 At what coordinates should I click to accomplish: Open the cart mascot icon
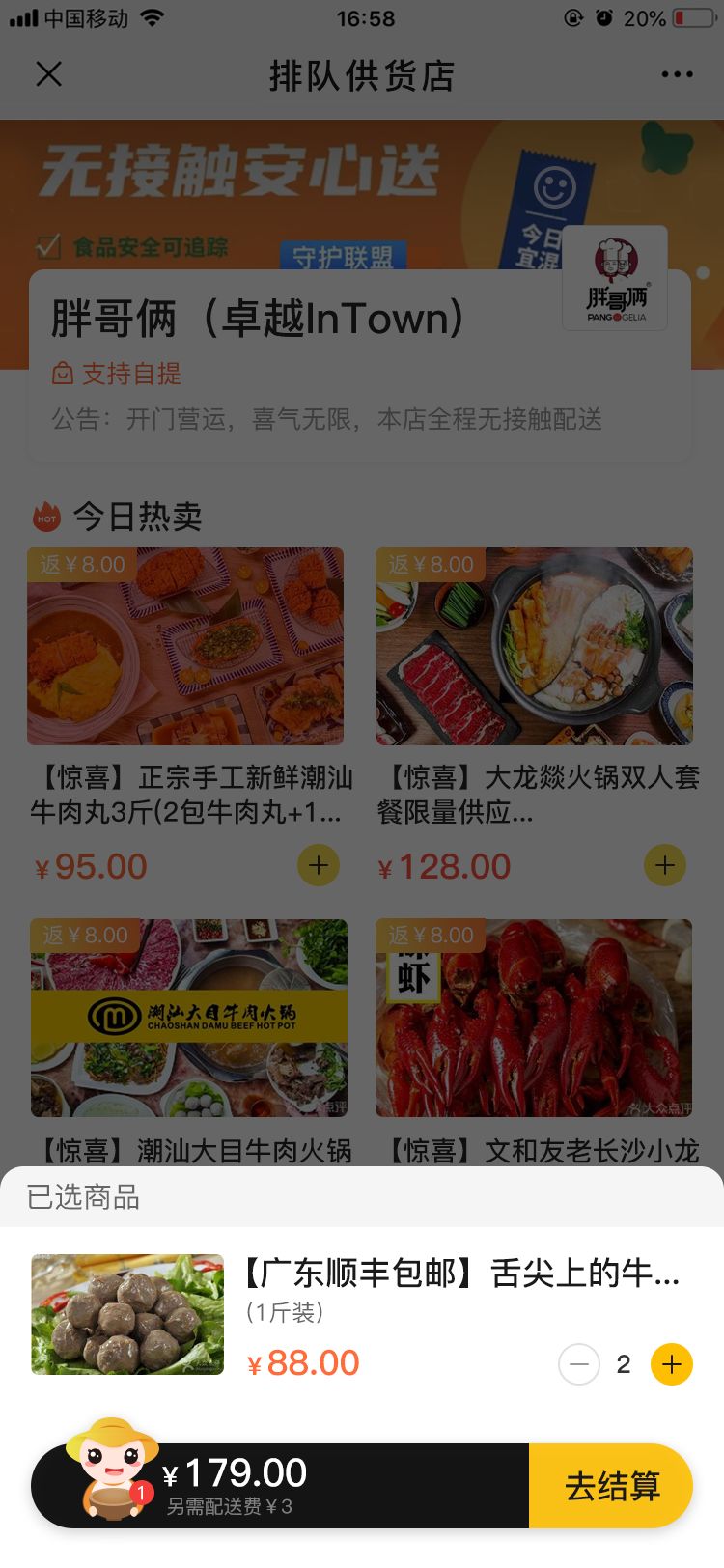coord(112,1469)
